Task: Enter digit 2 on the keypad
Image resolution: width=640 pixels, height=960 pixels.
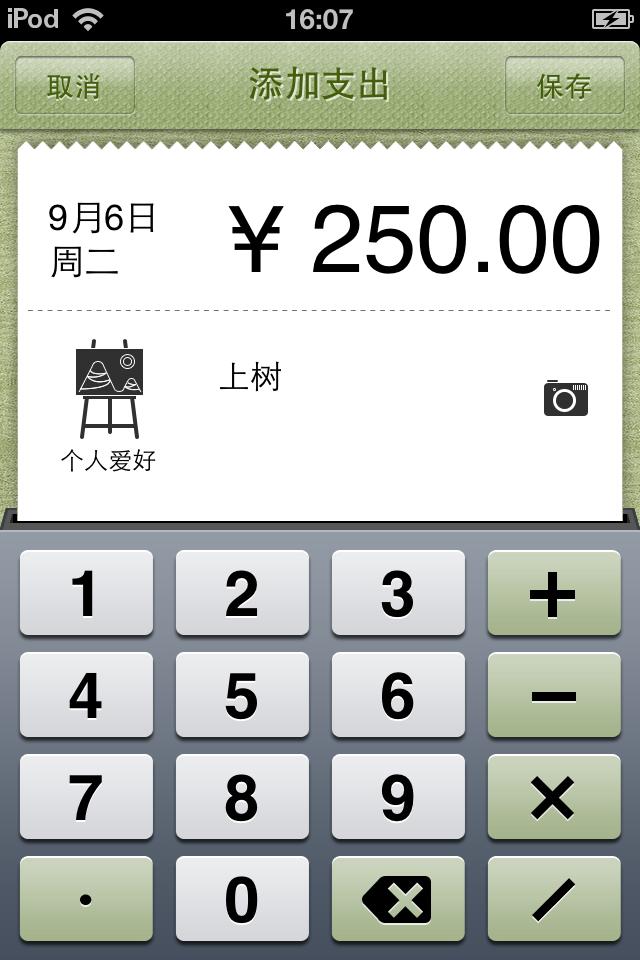Action: tap(242, 593)
